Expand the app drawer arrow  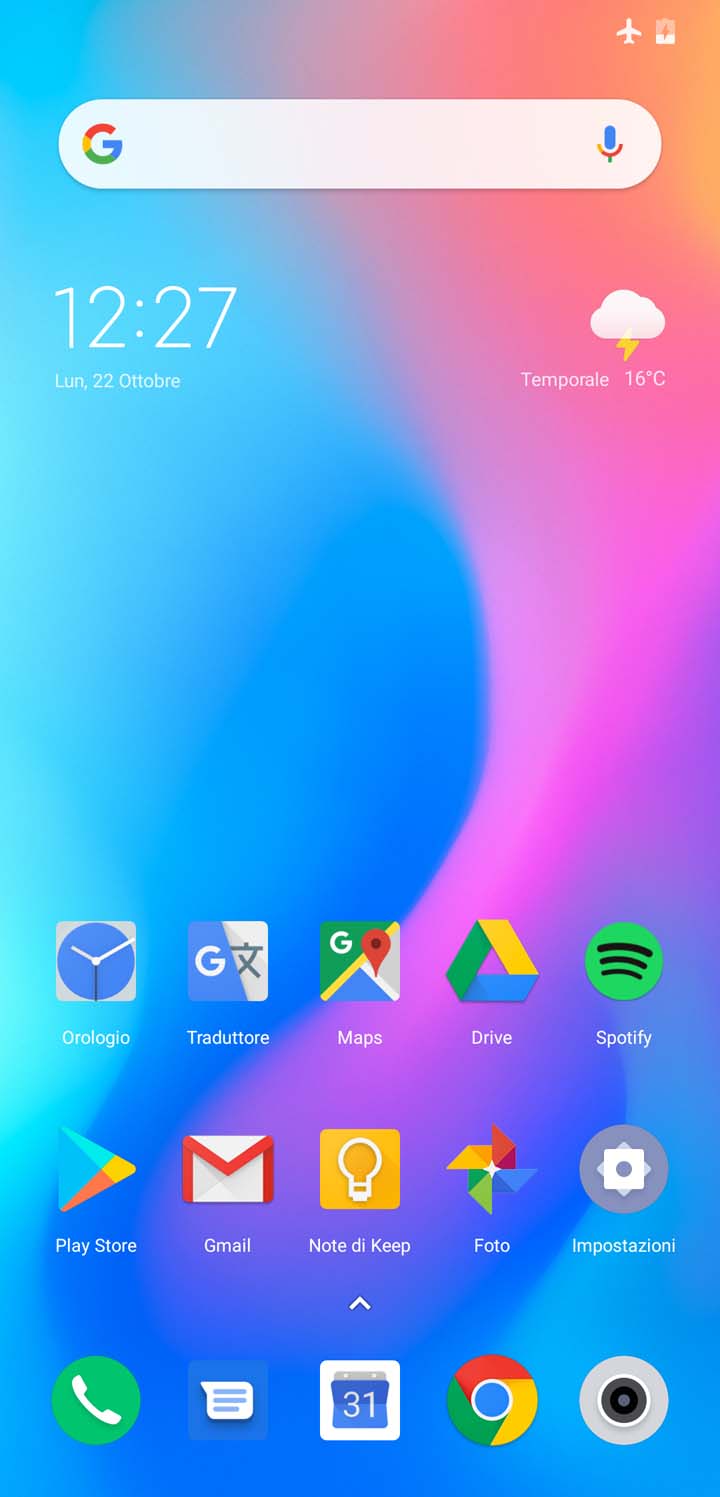tap(360, 1303)
